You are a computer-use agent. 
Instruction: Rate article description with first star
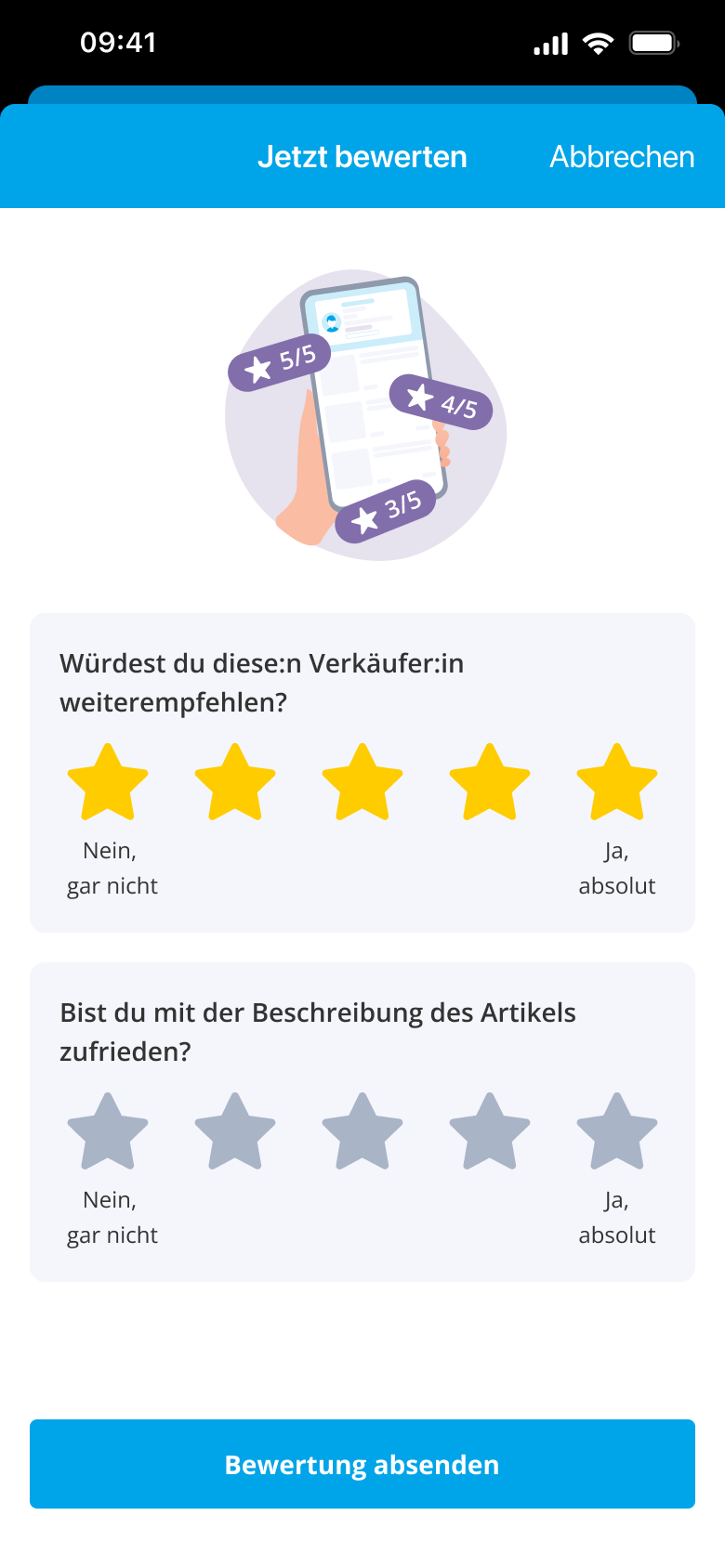(x=108, y=1132)
